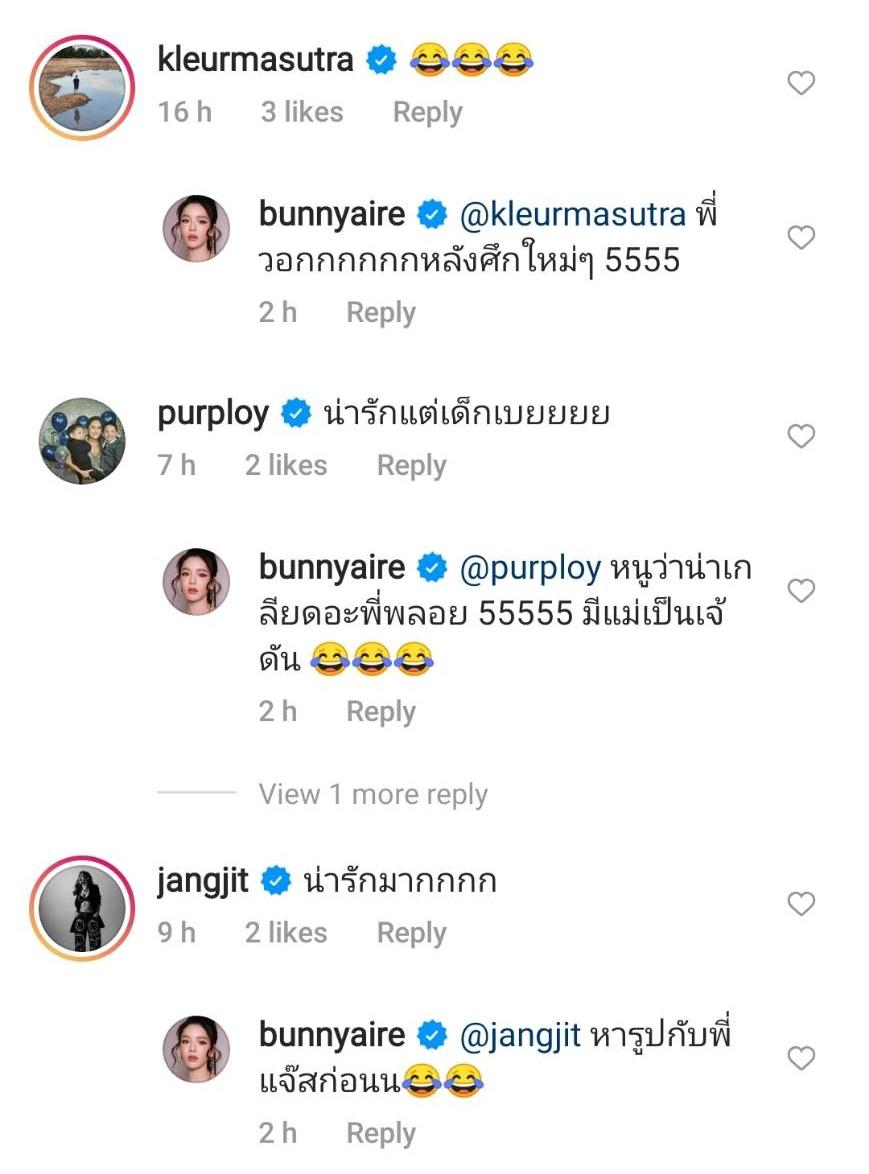Image resolution: width=869 pixels, height=1174 pixels.
Task: Like the comment by purploy
Action: tap(801, 436)
